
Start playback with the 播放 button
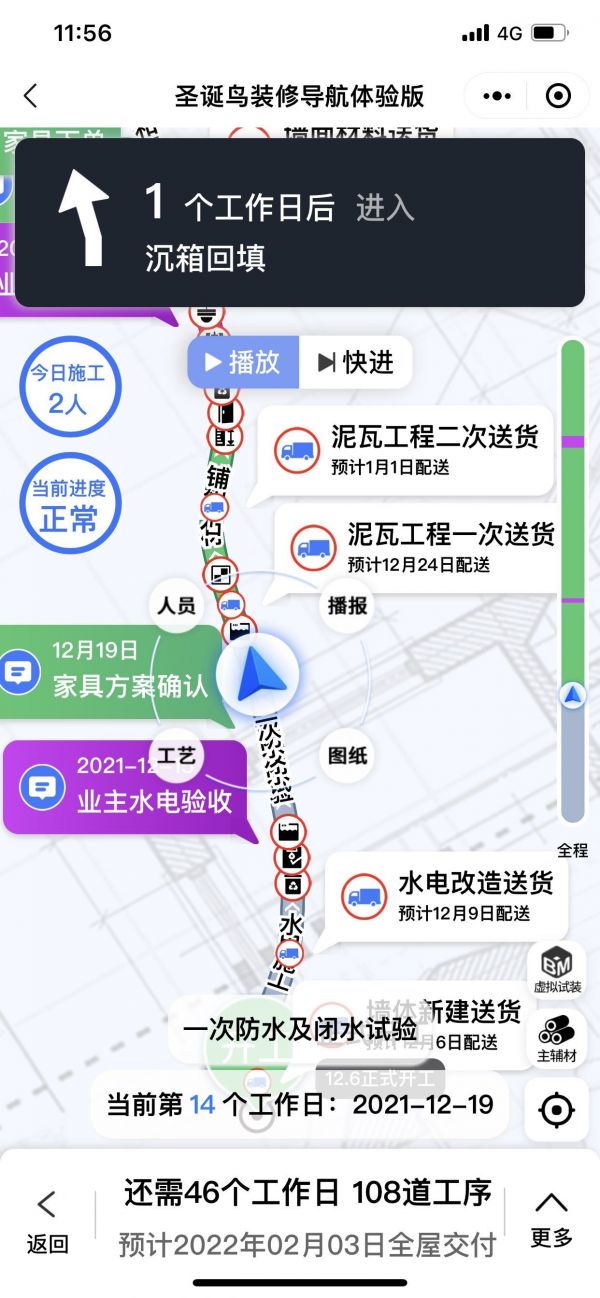[243, 362]
